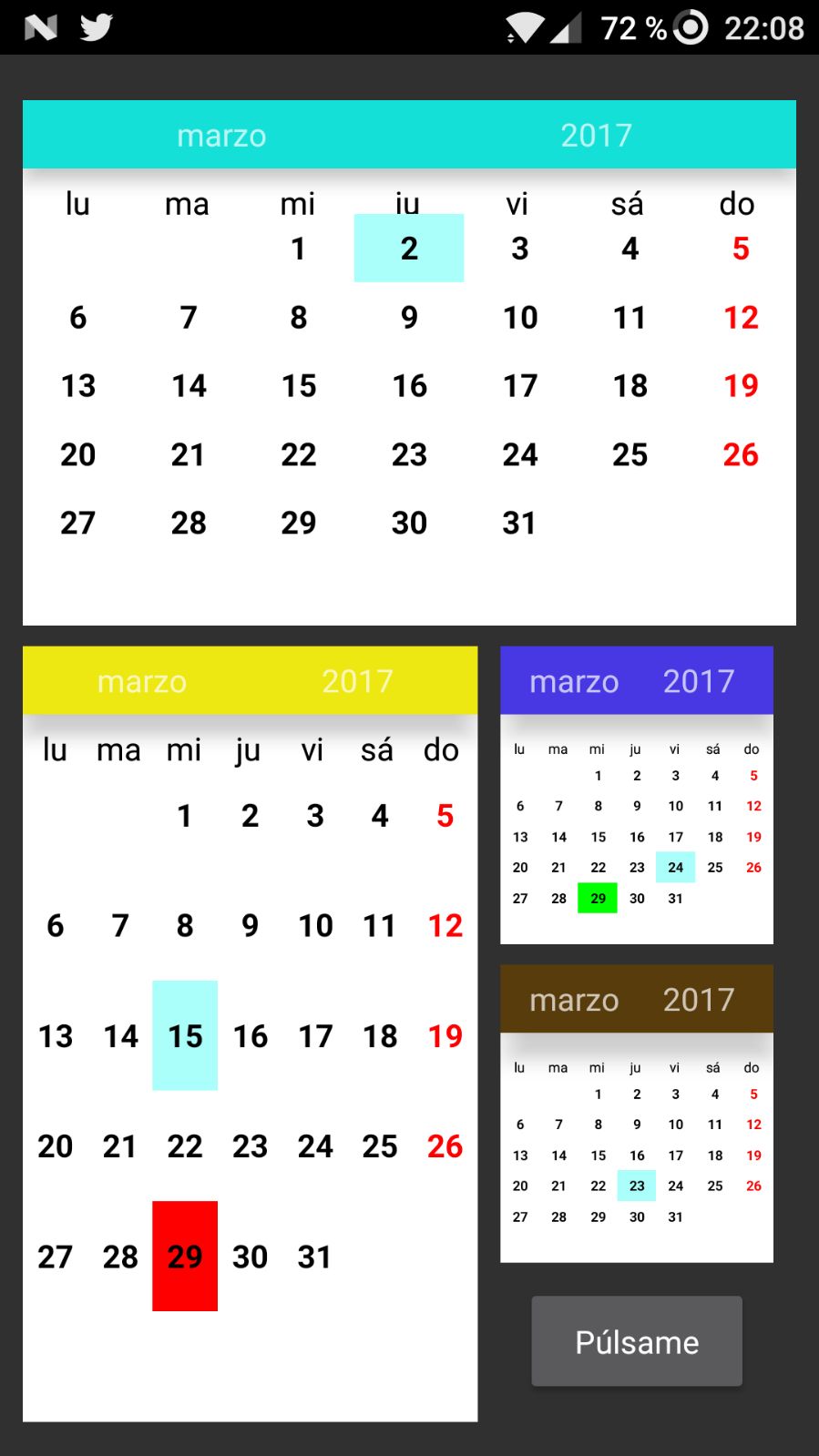Pick day 9 in the yellow calendar
The image size is (819, 1456).
point(250,925)
